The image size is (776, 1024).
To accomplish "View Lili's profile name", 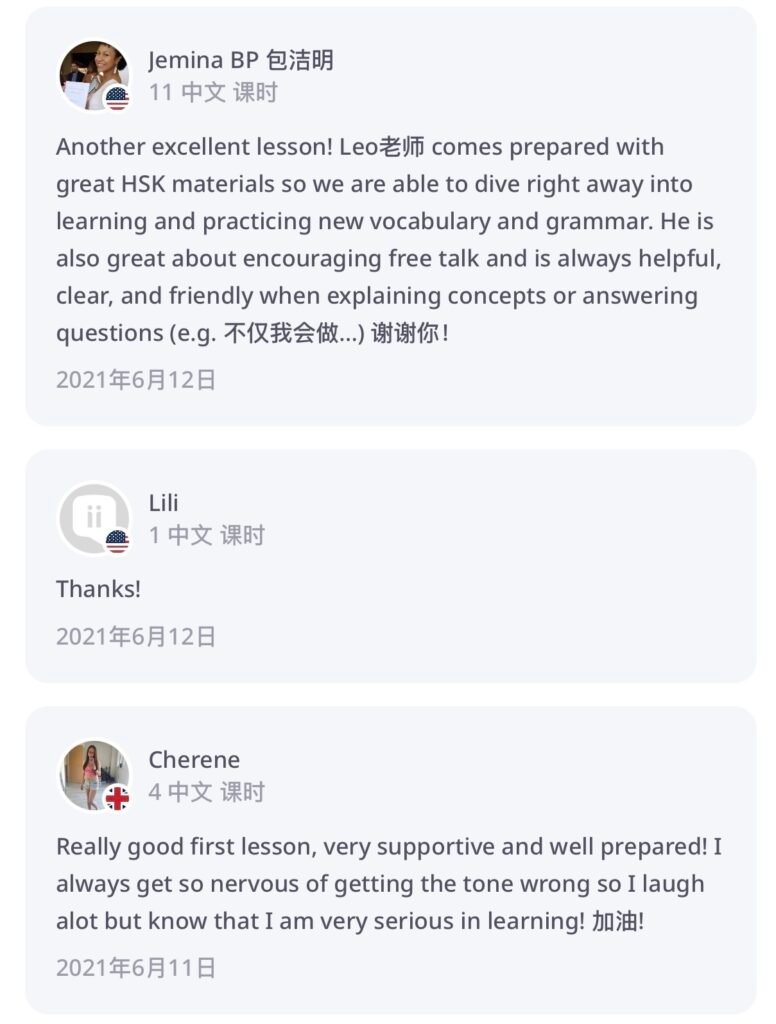I will (x=164, y=503).
